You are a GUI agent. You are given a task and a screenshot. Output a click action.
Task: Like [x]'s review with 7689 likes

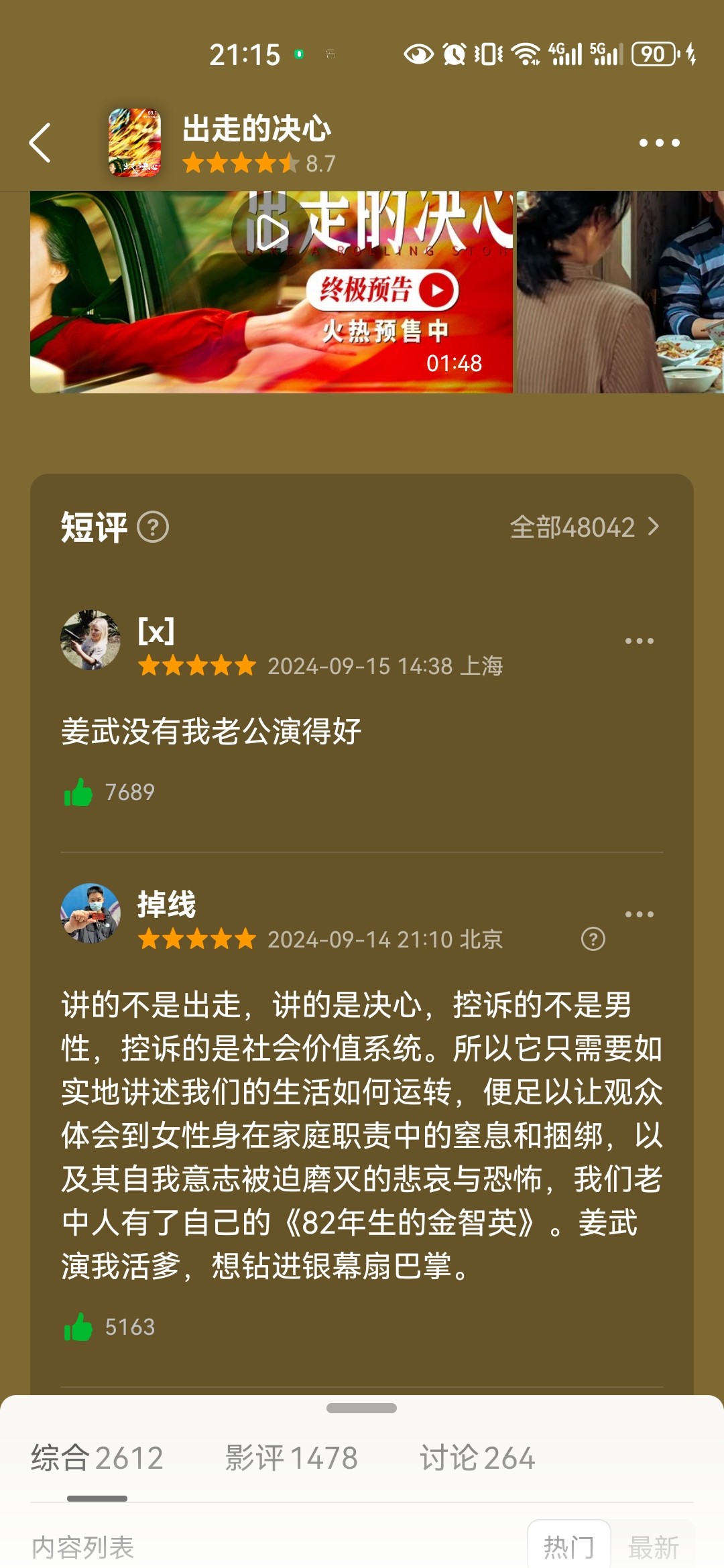[x=78, y=792]
